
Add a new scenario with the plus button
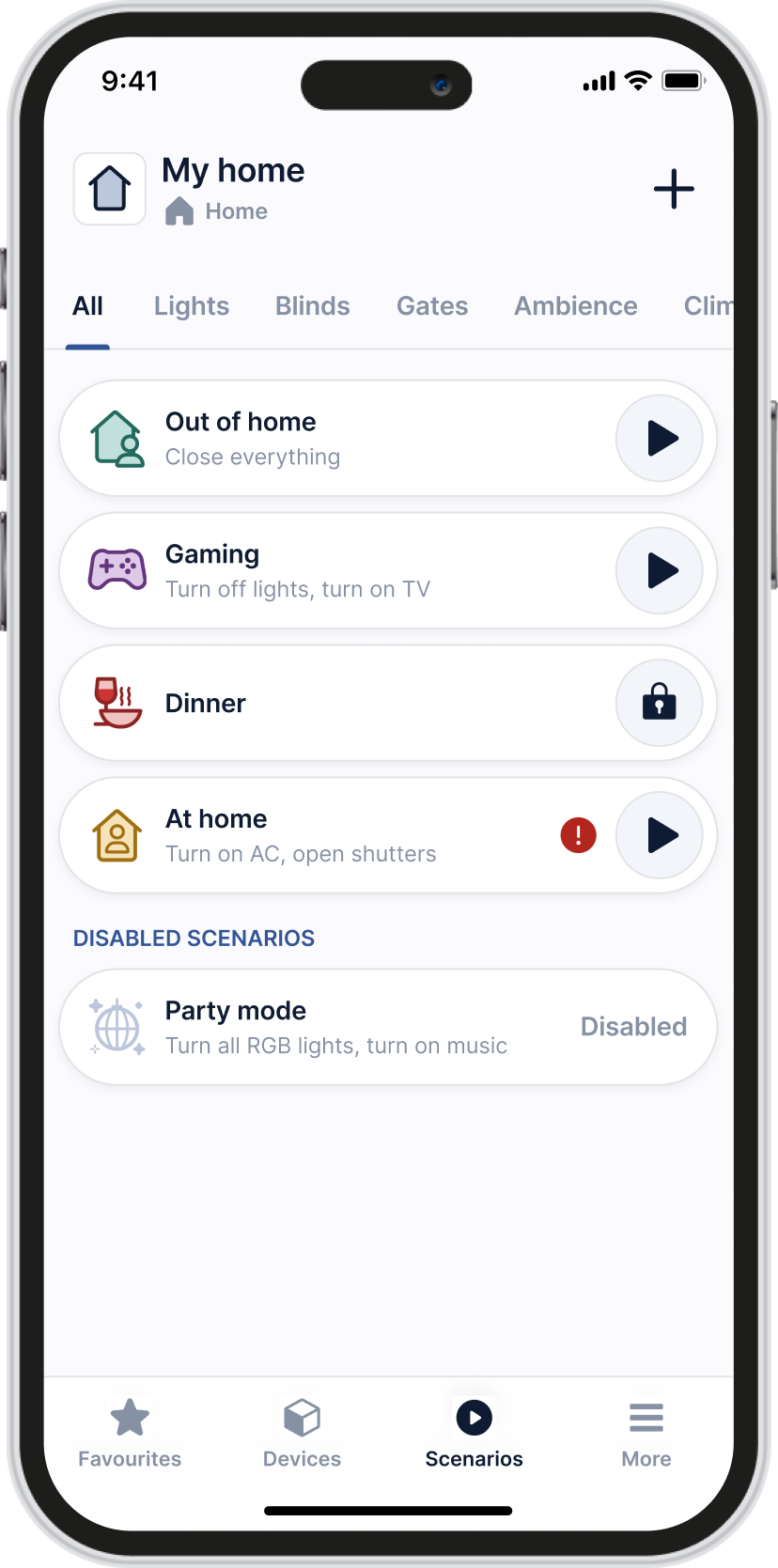674,188
